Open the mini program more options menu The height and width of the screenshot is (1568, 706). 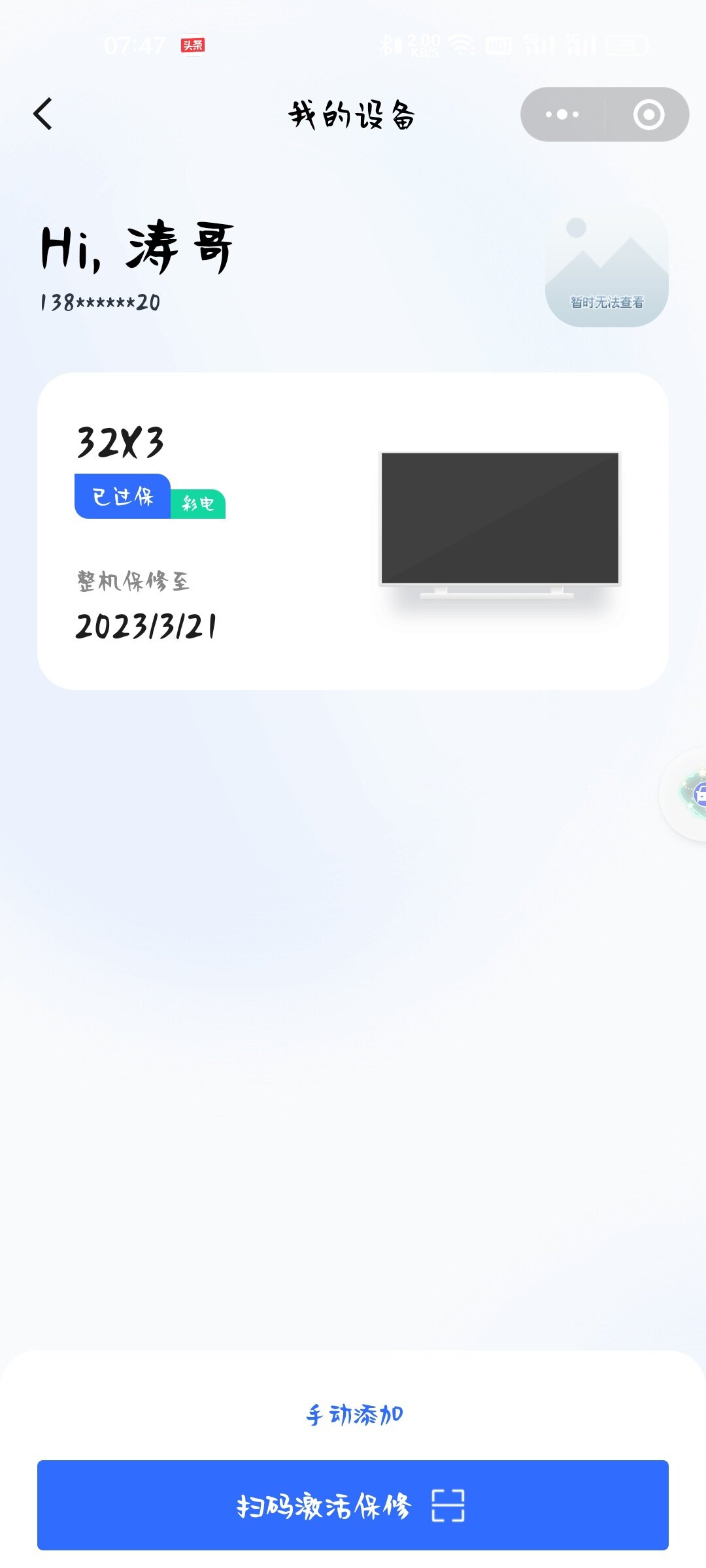562,114
